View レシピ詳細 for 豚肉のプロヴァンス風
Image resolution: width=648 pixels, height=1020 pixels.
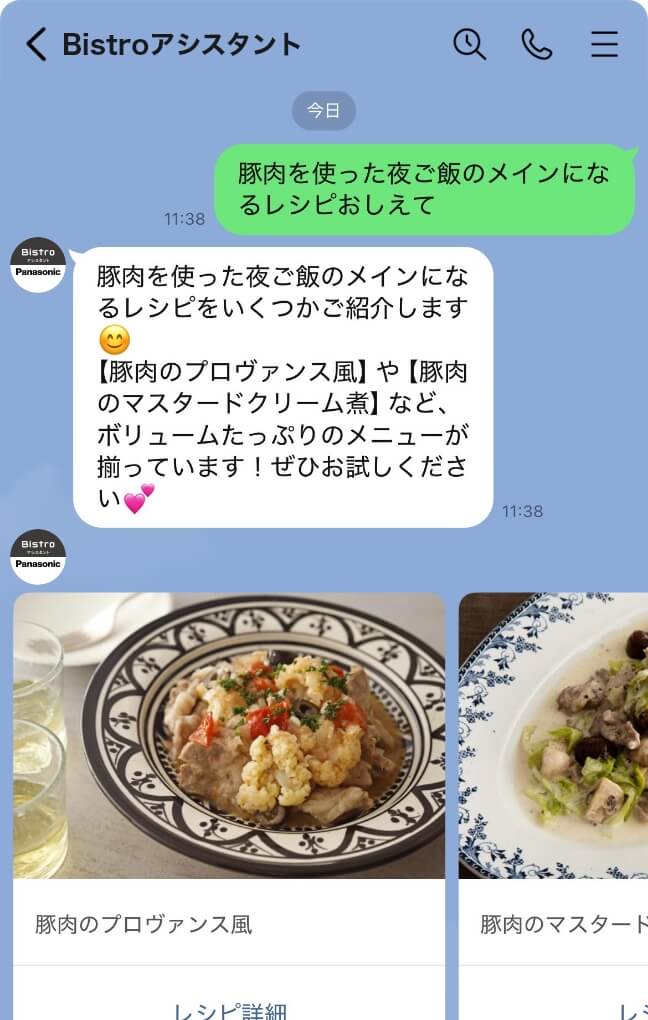click(x=229, y=1010)
